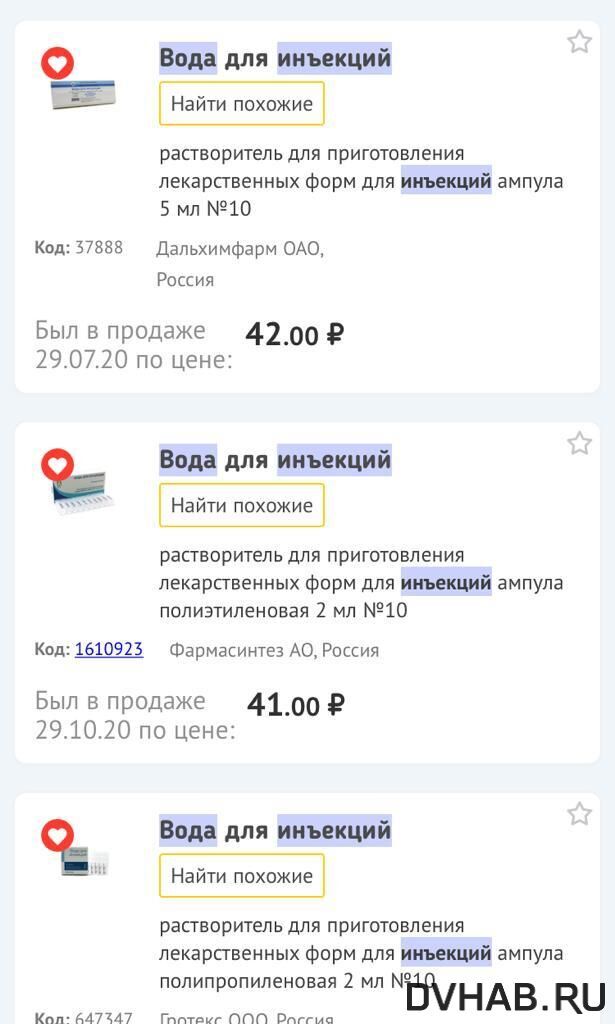This screenshot has height=1024, width=615.
Task: Open the Фармасинтез полиэтиленовая ampoule card
Action: (274, 460)
